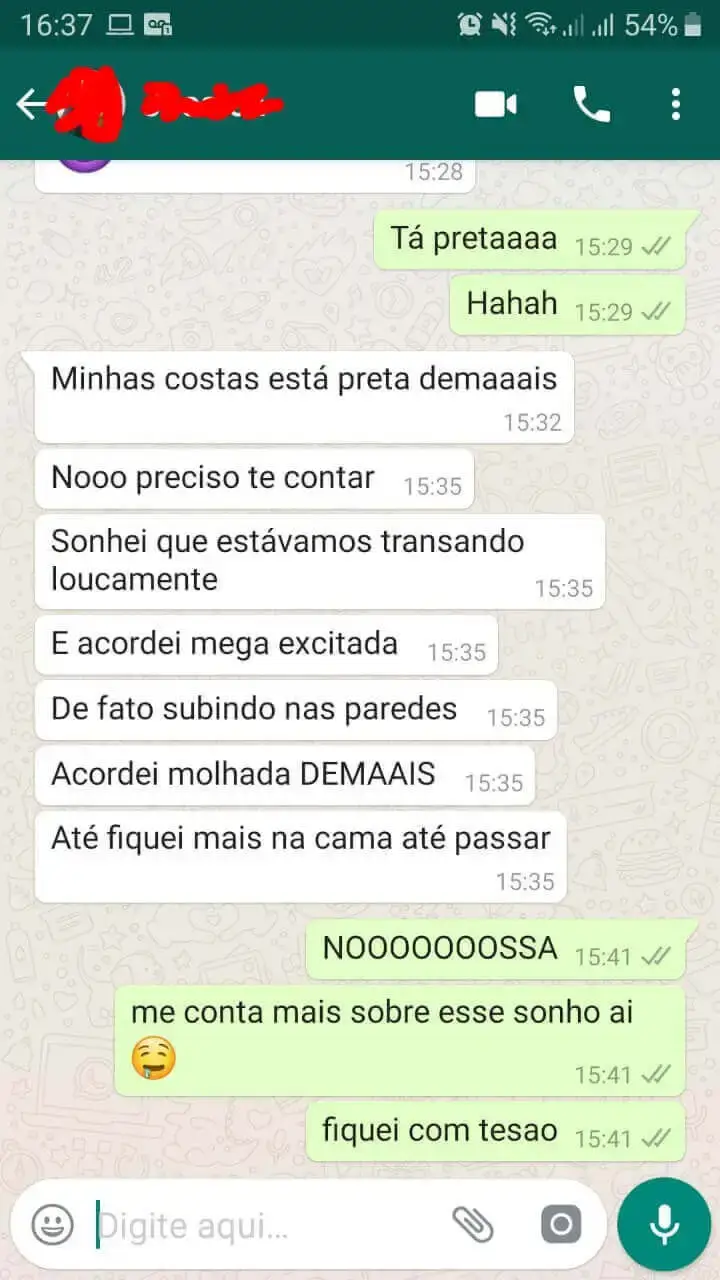The width and height of the screenshot is (720, 1280).
Task: Open the emoji picker
Action: tap(52, 1224)
